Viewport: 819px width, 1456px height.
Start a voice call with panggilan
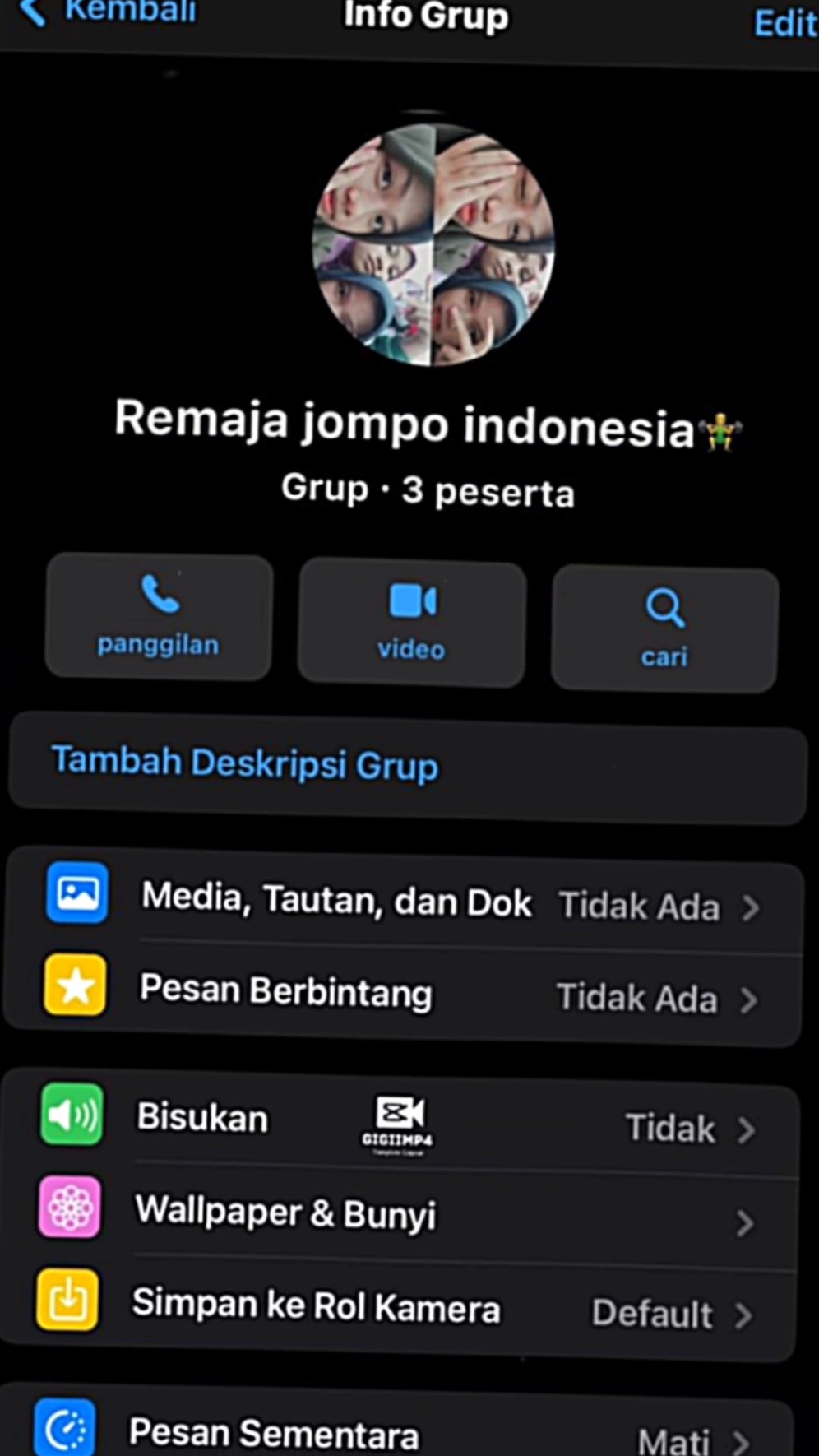(159, 617)
